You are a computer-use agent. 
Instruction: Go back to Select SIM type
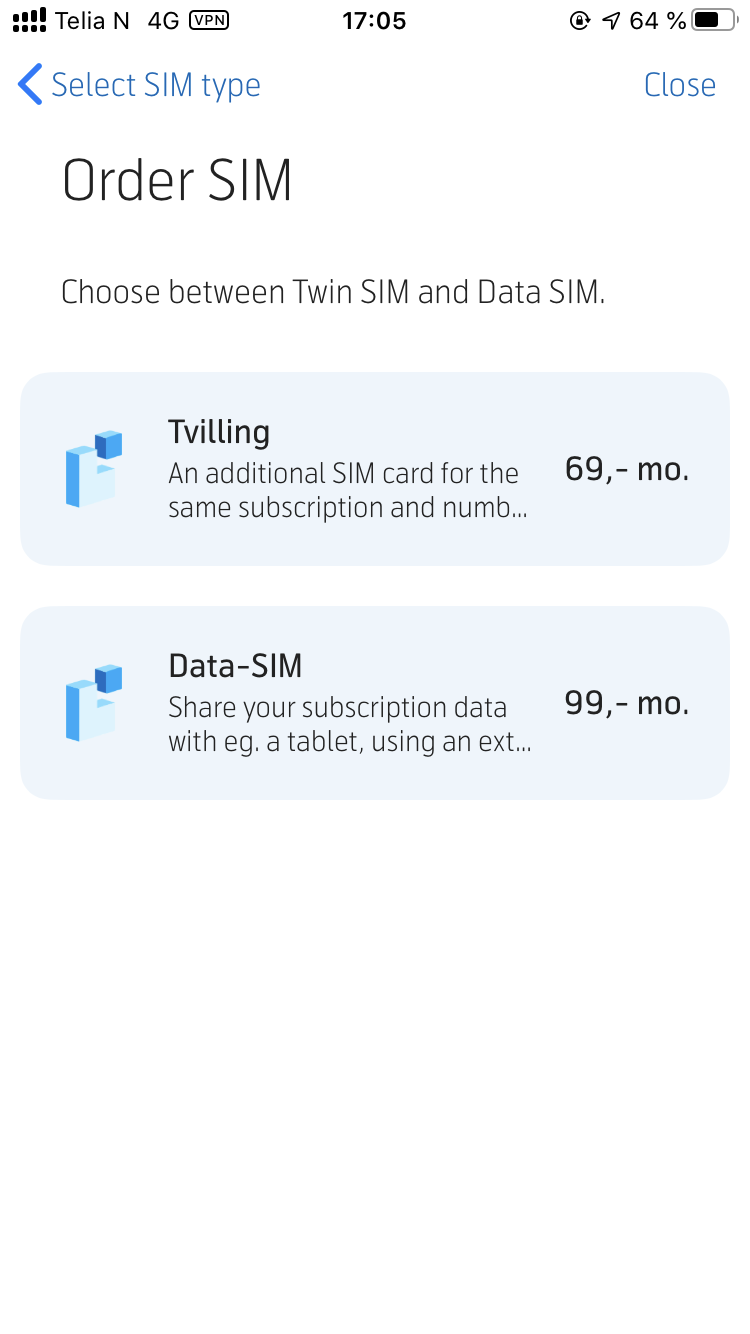coord(139,85)
